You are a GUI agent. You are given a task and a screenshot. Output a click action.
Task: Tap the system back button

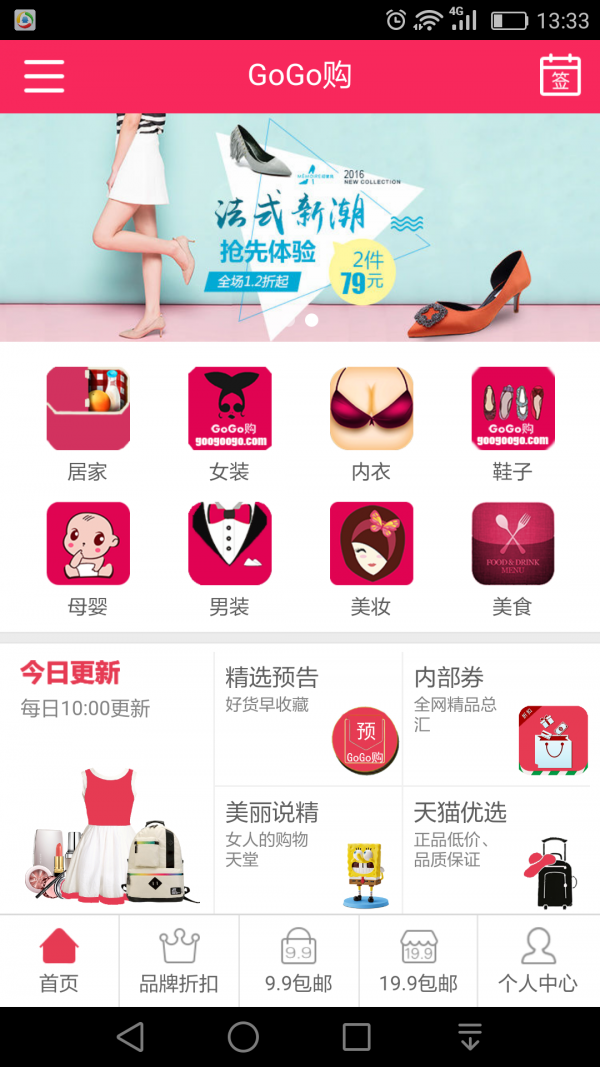click(130, 1037)
